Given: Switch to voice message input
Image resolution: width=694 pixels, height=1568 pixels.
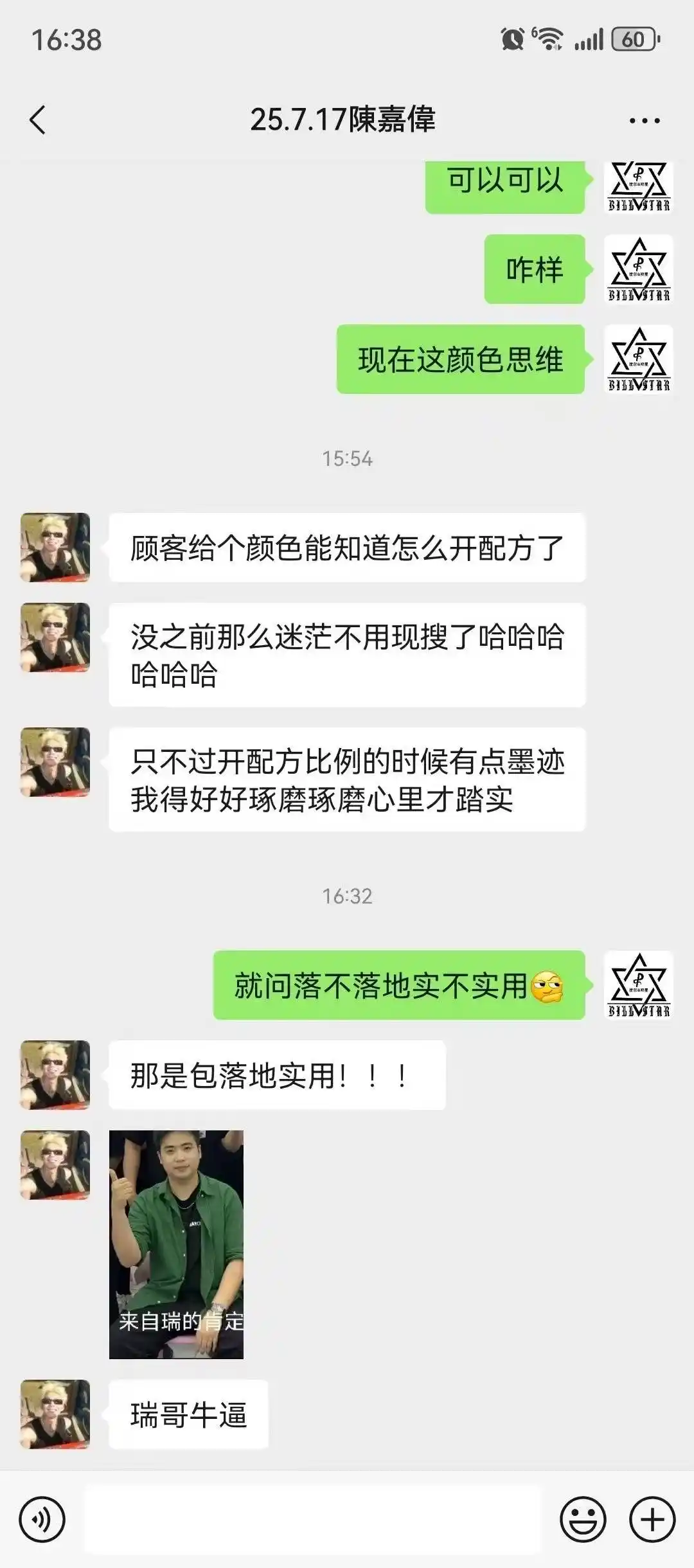Looking at the screenshot, I should tap(42, 1520).
